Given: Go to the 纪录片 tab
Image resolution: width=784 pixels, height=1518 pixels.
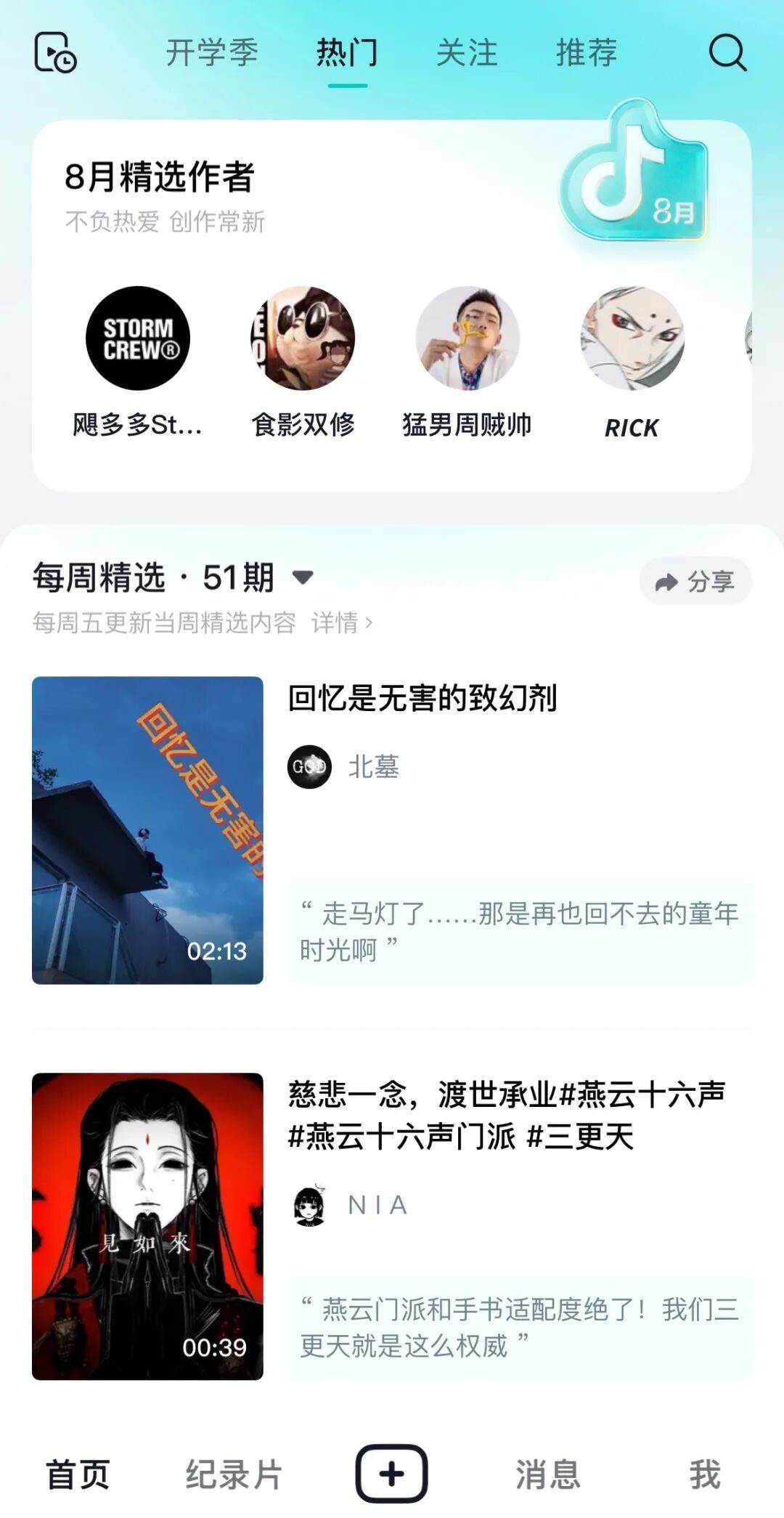Looking at the screenshot, I should coord(234,1474).
